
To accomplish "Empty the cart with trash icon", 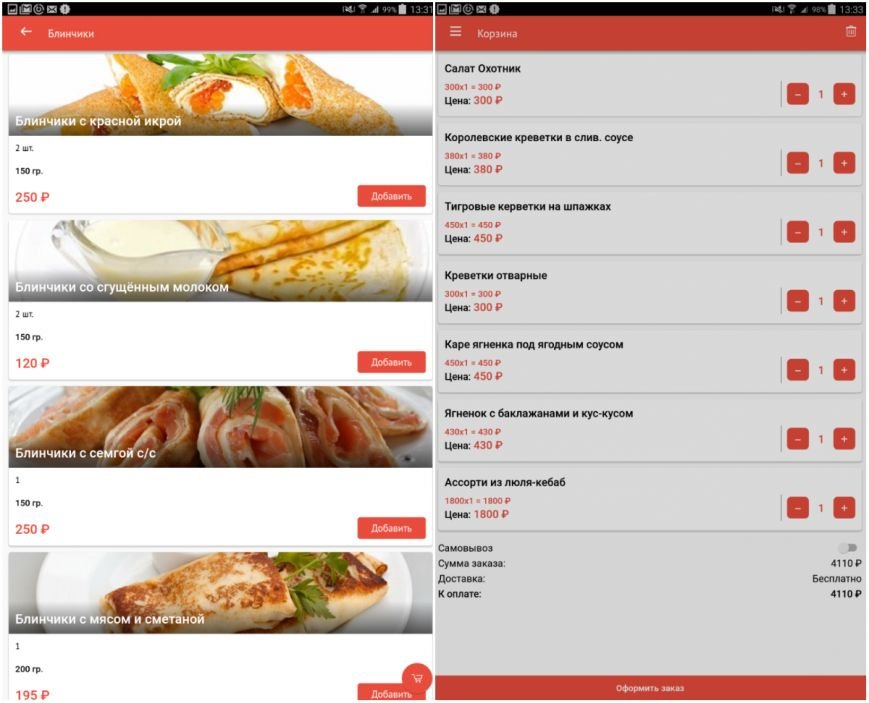I will pyautogui.click(x=851, y=32).
